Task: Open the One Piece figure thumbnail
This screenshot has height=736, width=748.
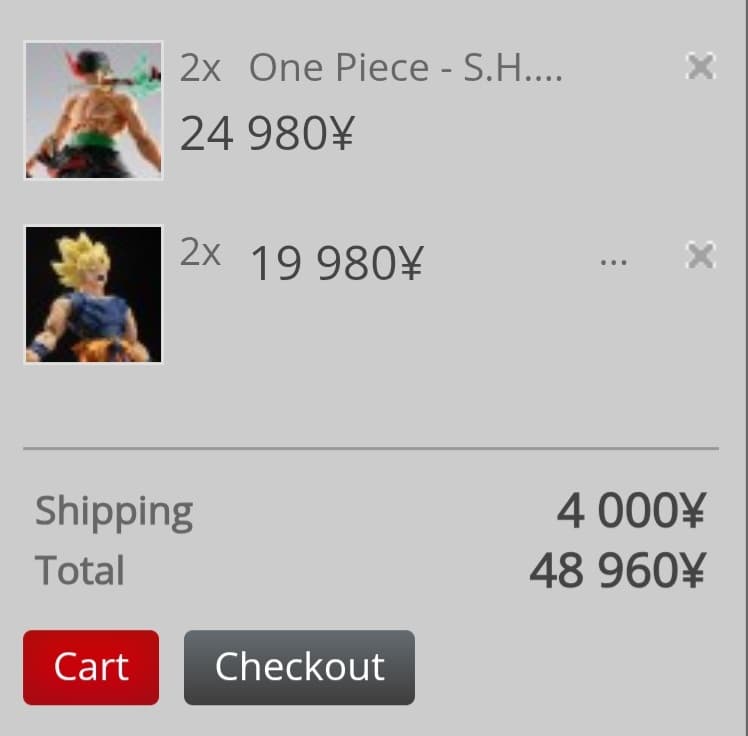Action: 94,110
